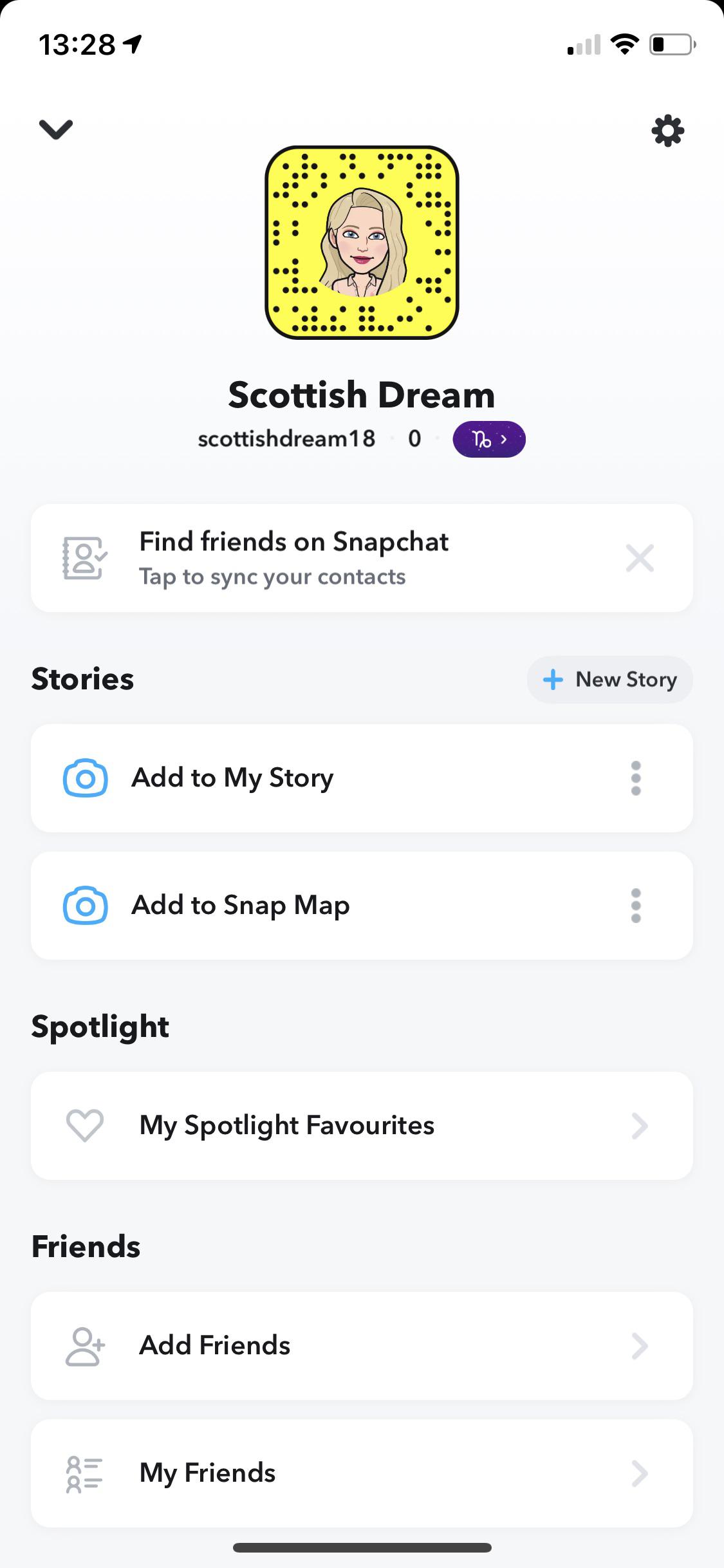
Task: Dismiss the Find friends suggestion card
Action: point(640,558)
